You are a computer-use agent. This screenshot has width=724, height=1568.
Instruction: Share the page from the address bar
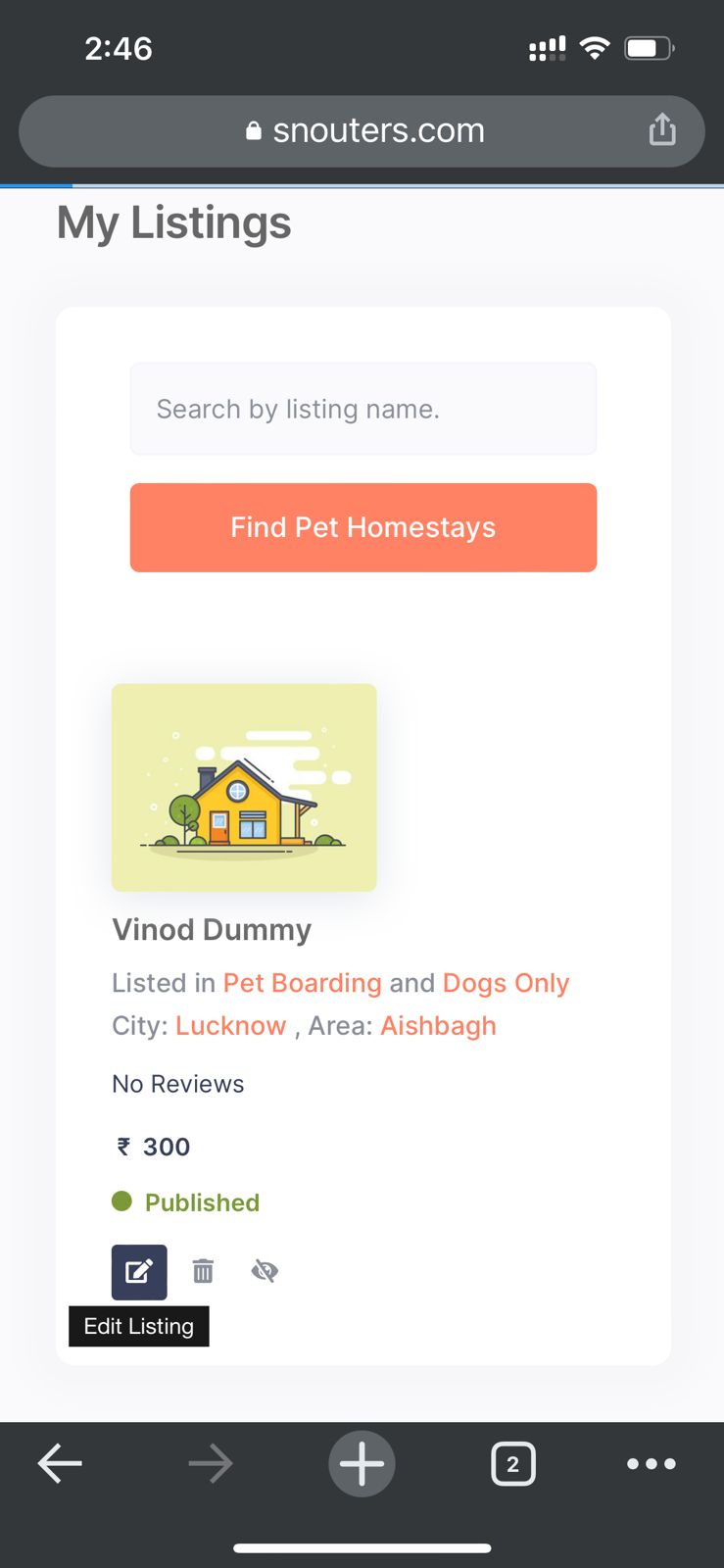662,129
